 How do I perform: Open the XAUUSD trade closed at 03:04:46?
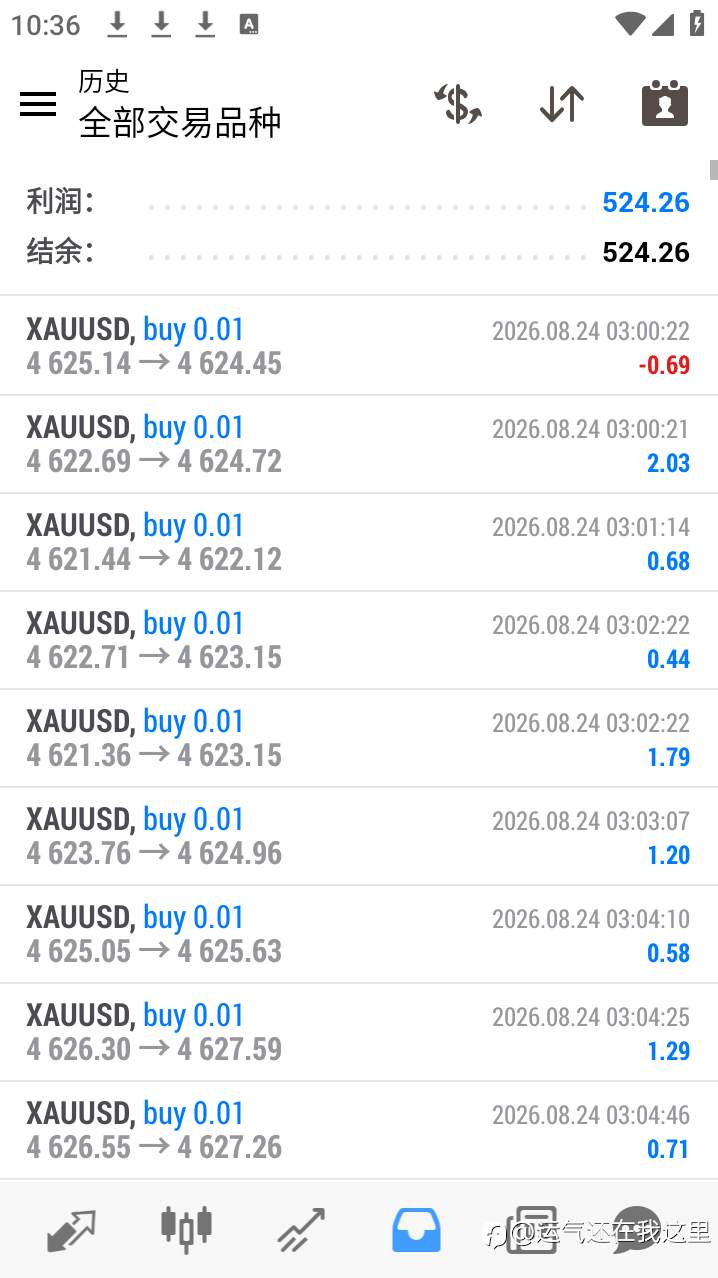pos(359,1130)
